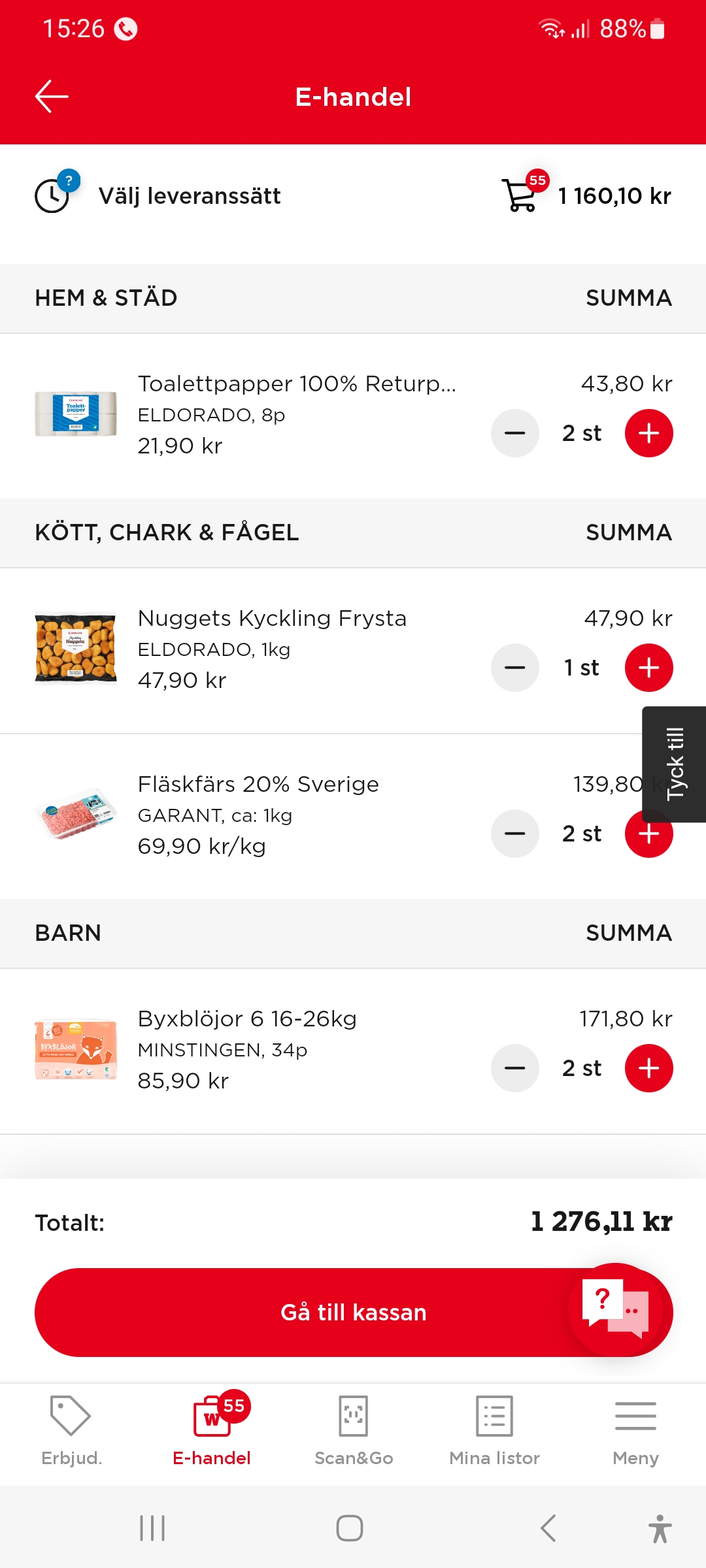
Task: Decrease Byxblöjor 6 quantity by one
Action: tap(515, 1068)
